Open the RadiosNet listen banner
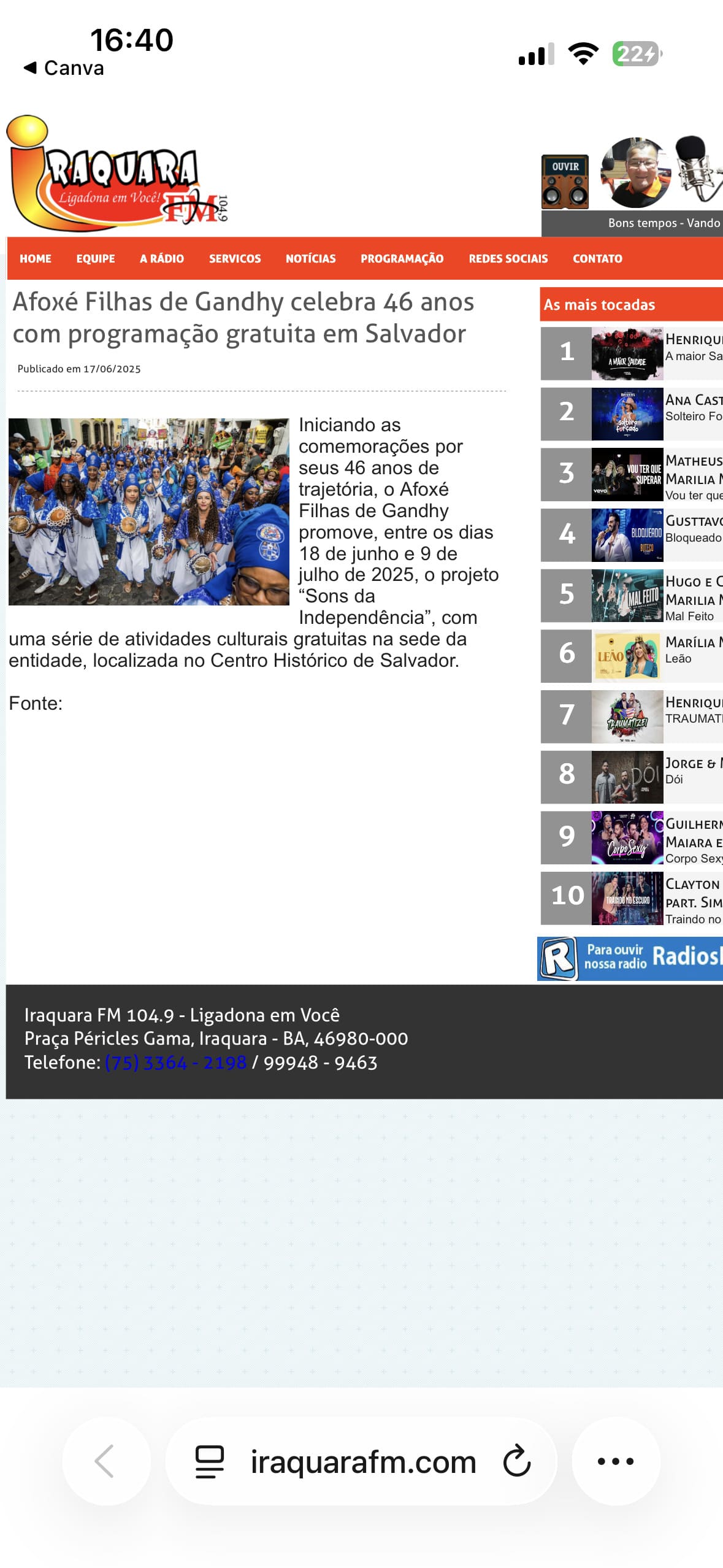Viewport: 723px width, 1568px height. click(630, 958)
